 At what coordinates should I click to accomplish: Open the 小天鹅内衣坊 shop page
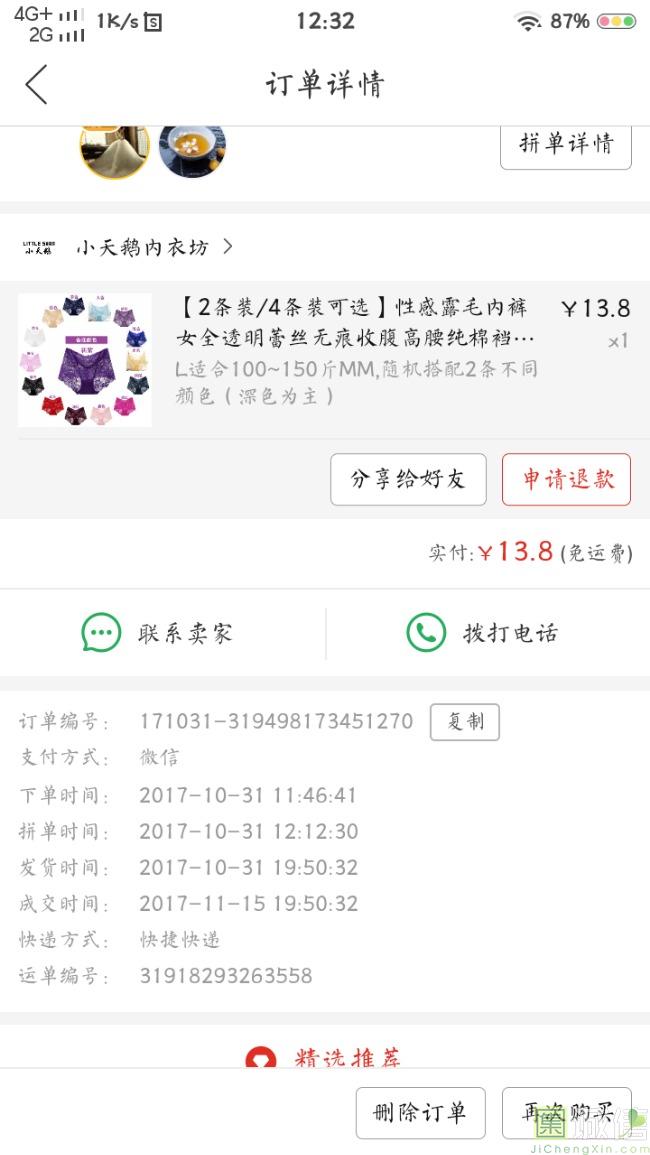click(143, 247)
